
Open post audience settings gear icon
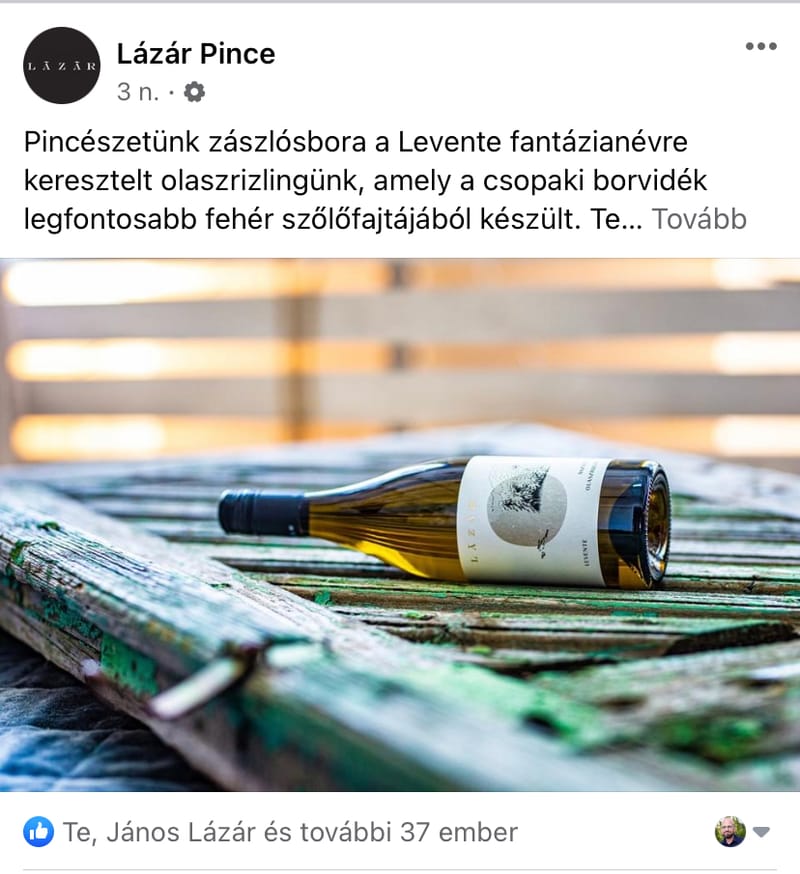pos(194,92)
